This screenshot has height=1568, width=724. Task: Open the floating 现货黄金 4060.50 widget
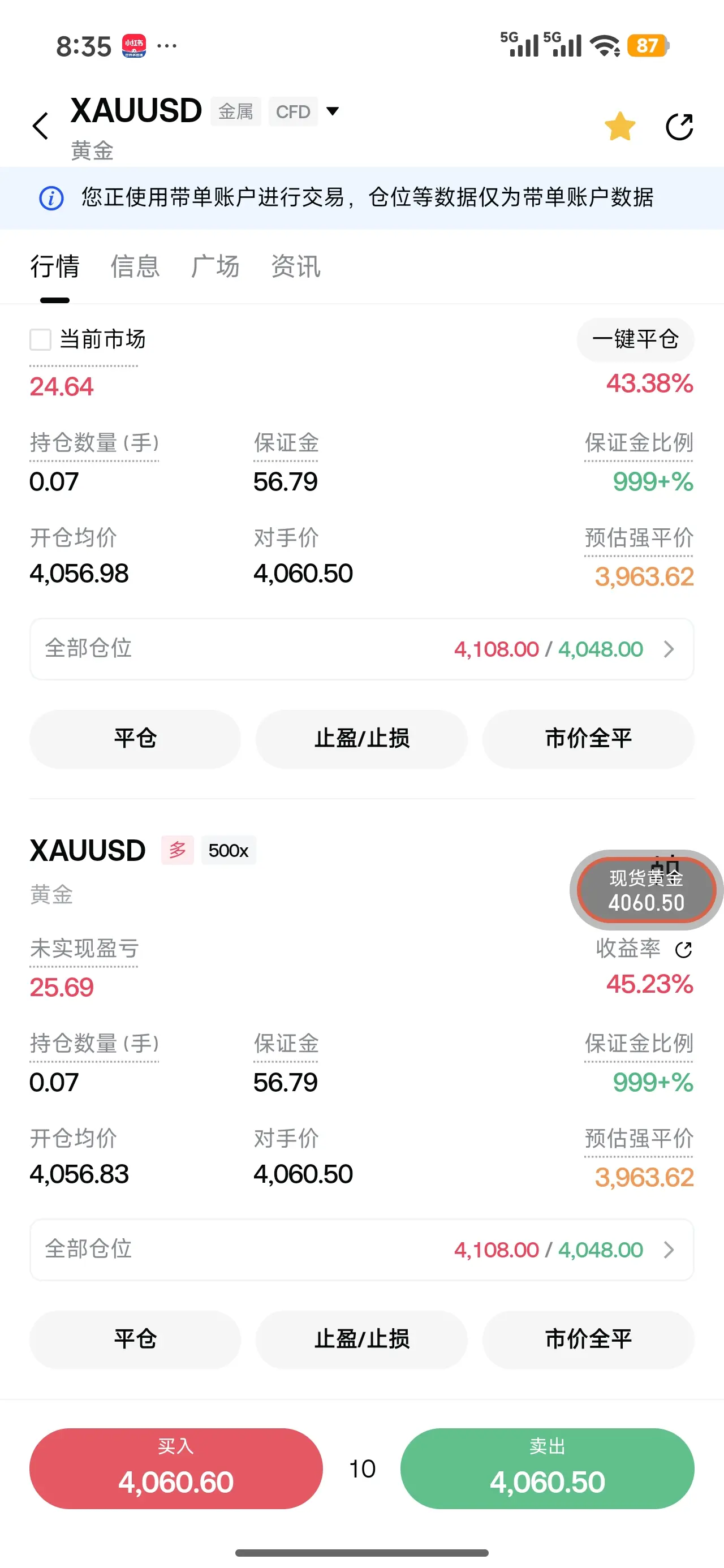point(647,890)
